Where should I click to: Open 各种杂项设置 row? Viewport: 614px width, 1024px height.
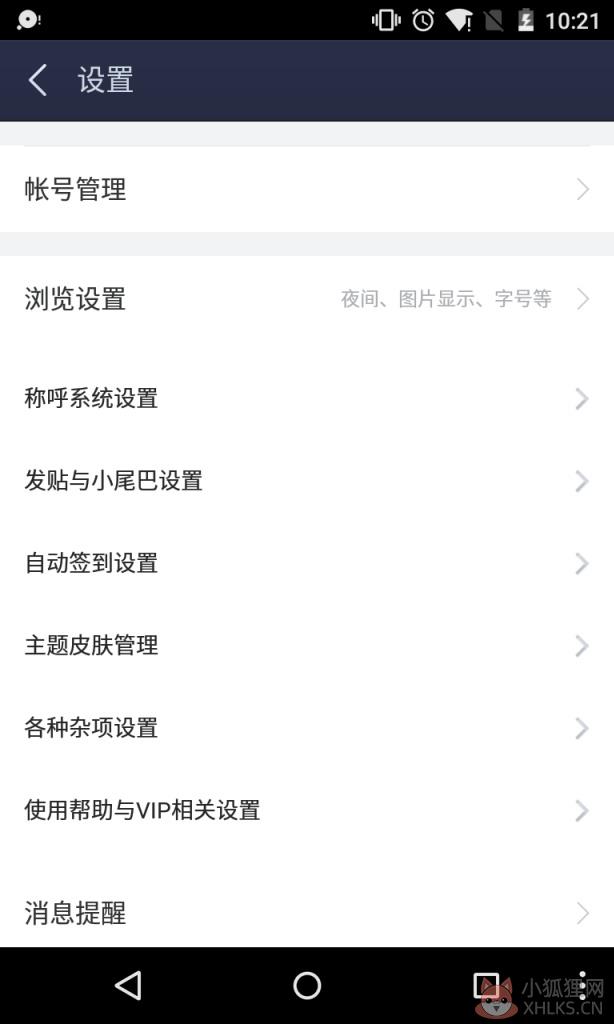coord(307,728)
